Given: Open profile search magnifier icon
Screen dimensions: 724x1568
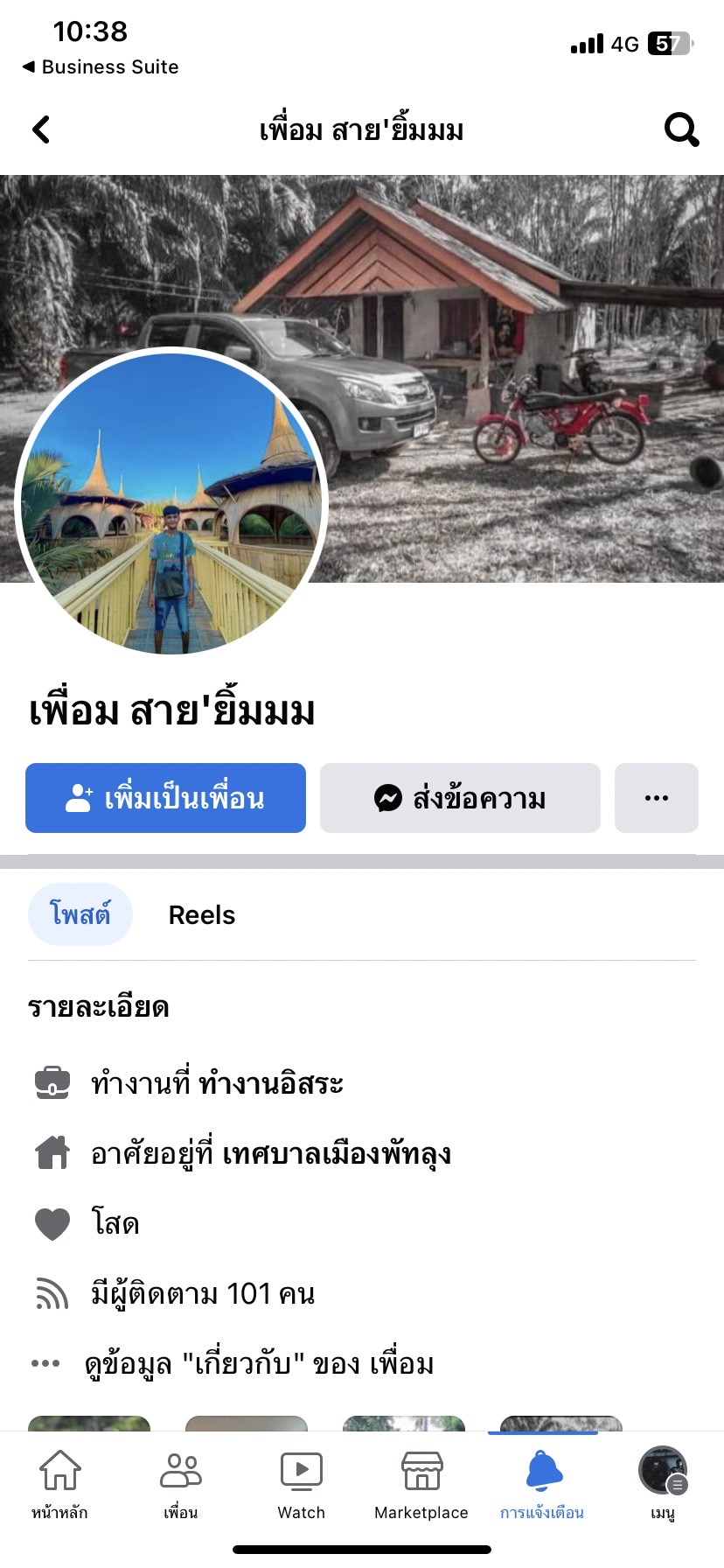Looking at the screenshot, I should pyautogui.click(x=681, y=129).
